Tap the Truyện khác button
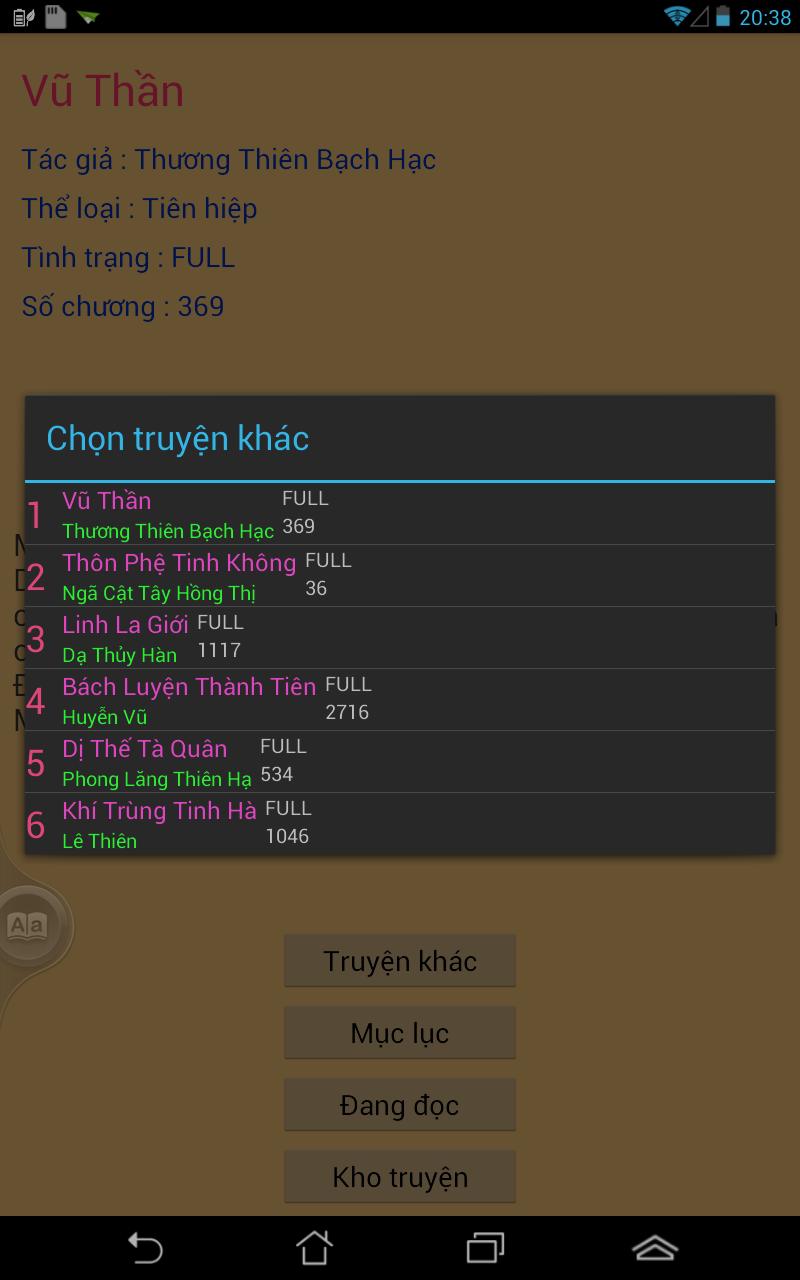Viewport: 800px width, 1280px height. [400, 961]
